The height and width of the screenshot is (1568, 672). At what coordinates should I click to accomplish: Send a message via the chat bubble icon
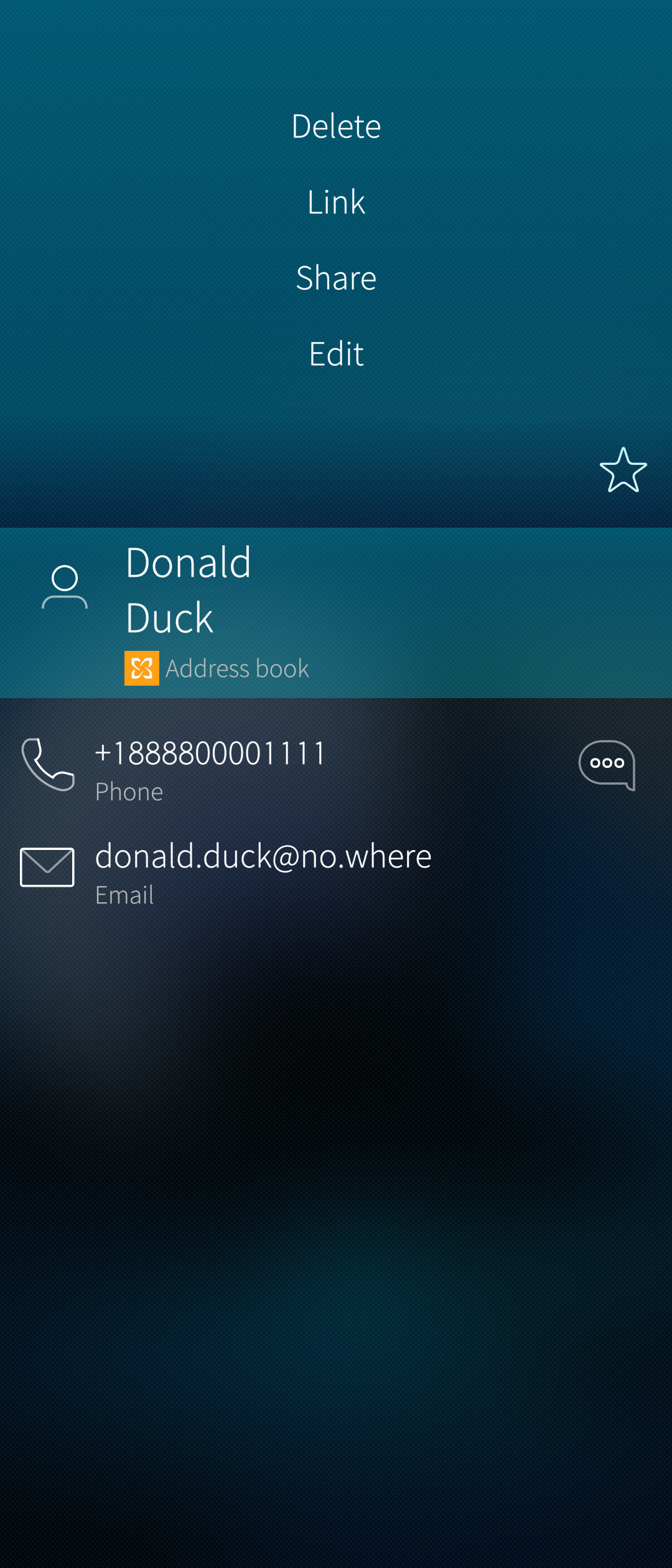point(607,765)
